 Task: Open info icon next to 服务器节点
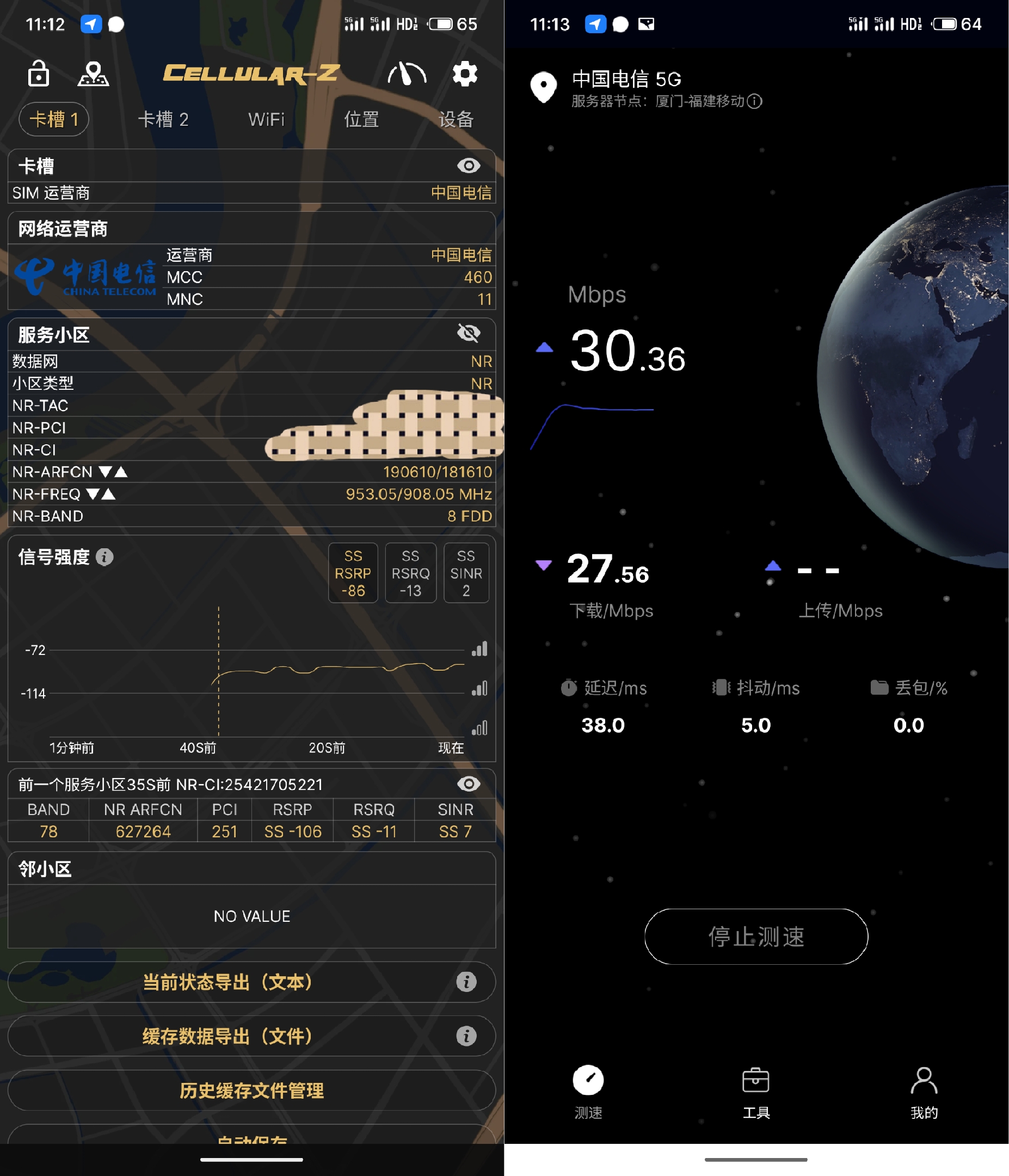754,101
